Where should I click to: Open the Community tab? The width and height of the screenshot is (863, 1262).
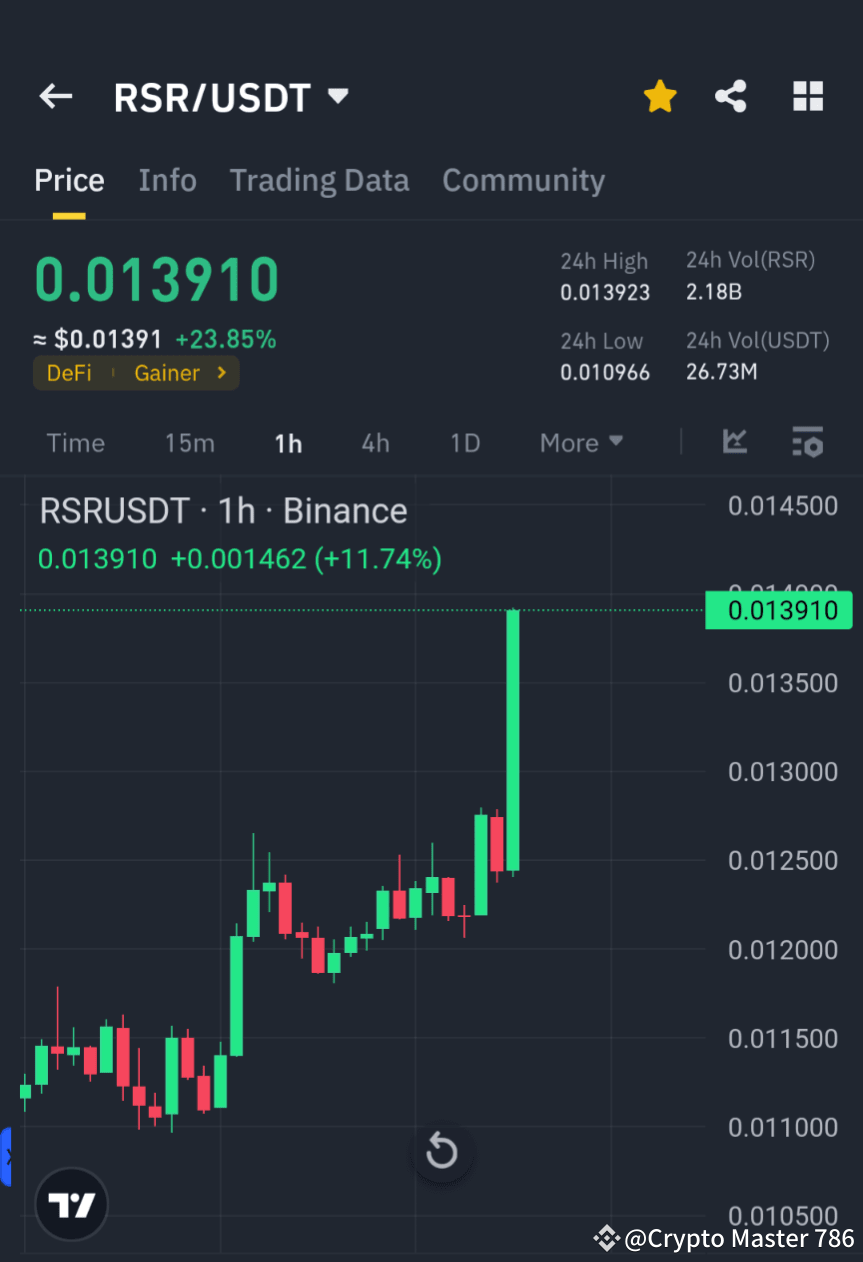coord(523,181)
